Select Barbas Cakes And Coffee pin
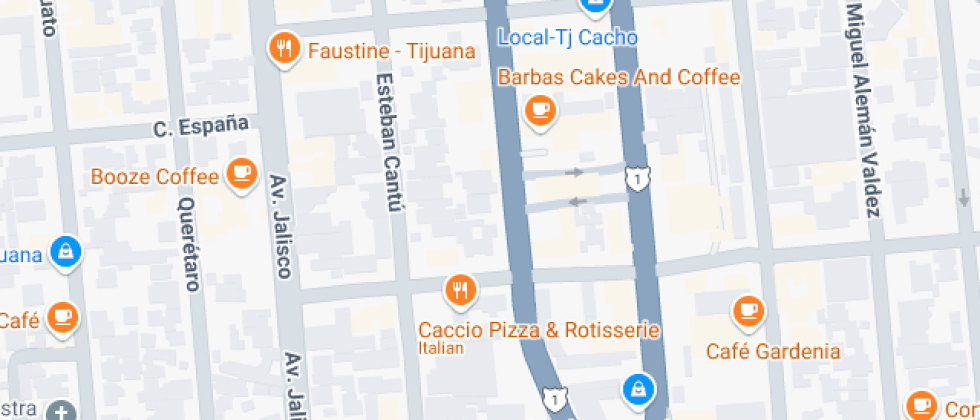Image resolution: width=980 pixels, height=420 pixels. click(540, 108)
